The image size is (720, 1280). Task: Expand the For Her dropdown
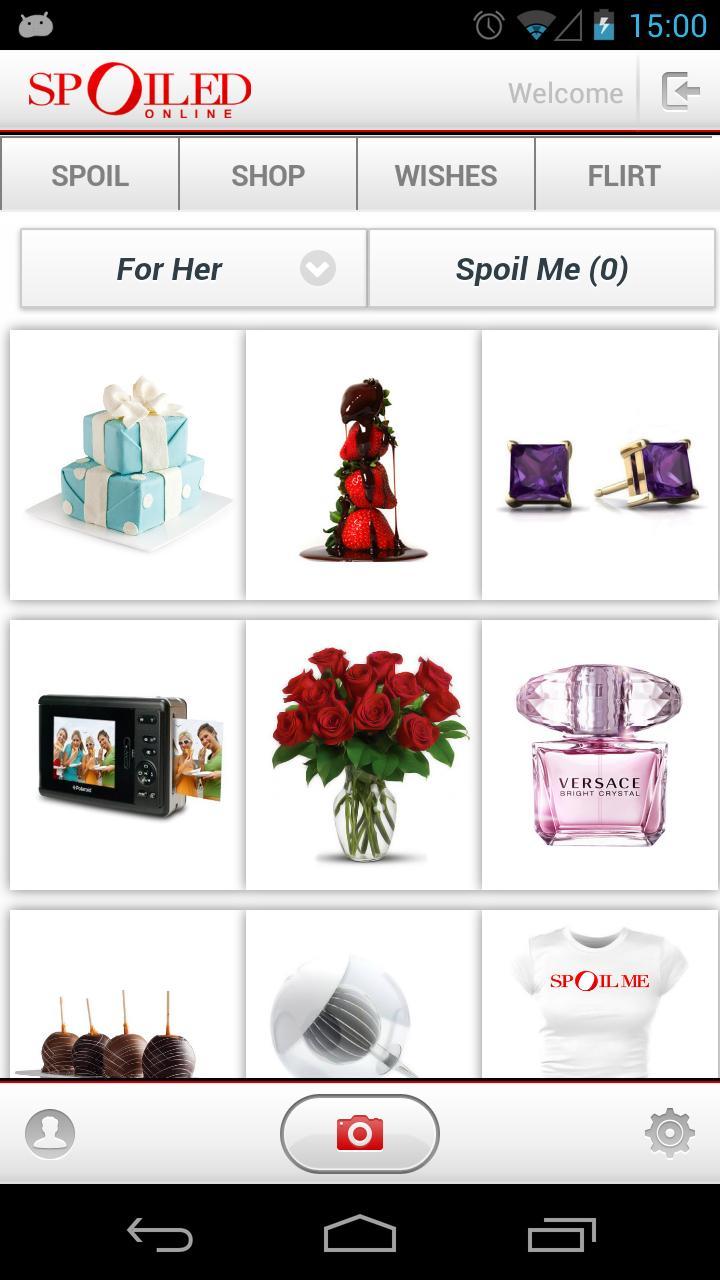tap(194, 269)
